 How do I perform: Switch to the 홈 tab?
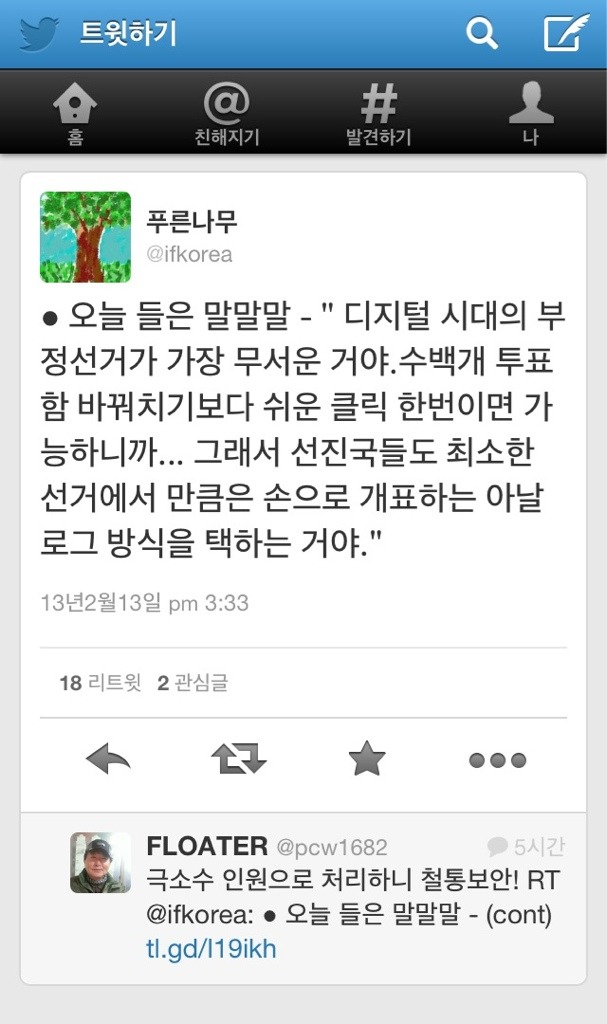(x=75, y=114)
